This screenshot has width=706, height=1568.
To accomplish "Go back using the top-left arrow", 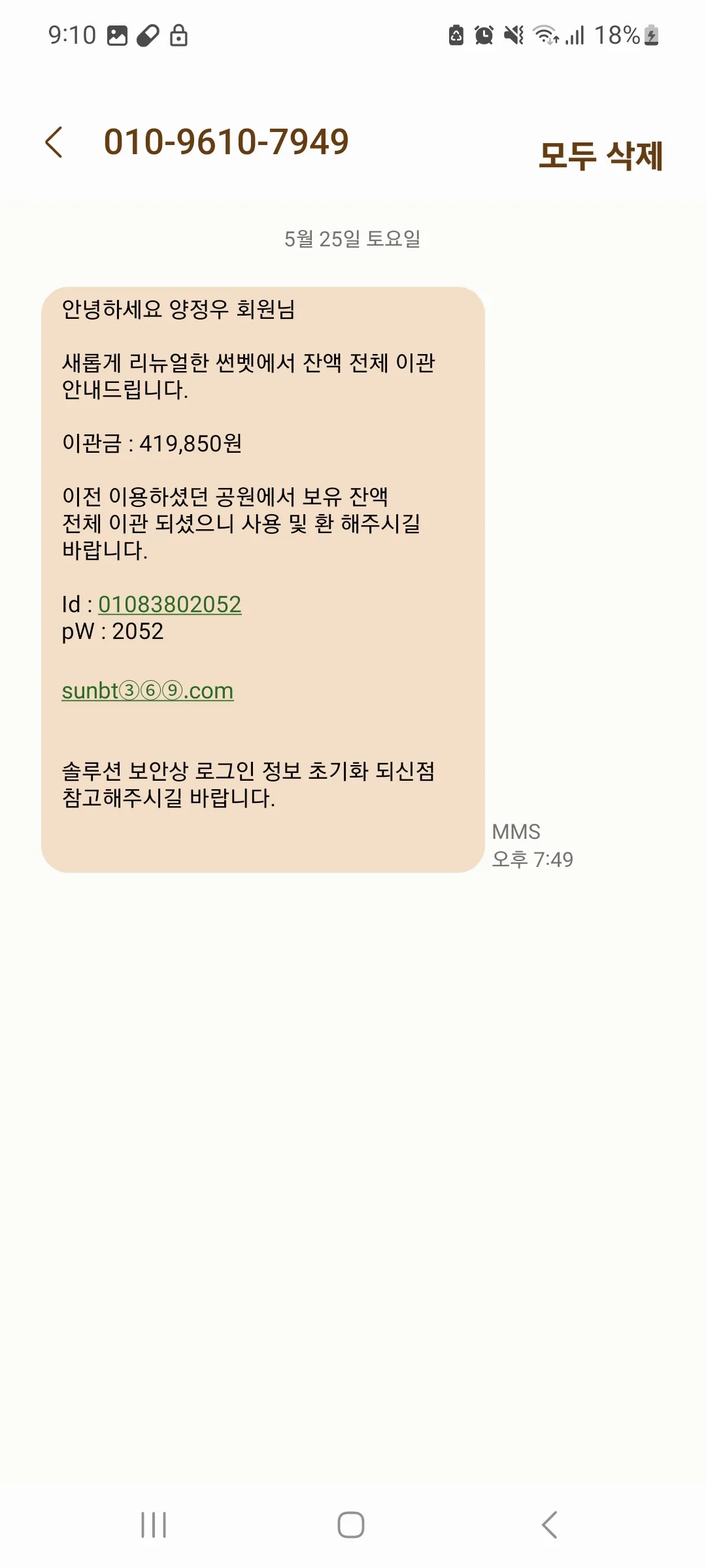I will pos(54,142).
